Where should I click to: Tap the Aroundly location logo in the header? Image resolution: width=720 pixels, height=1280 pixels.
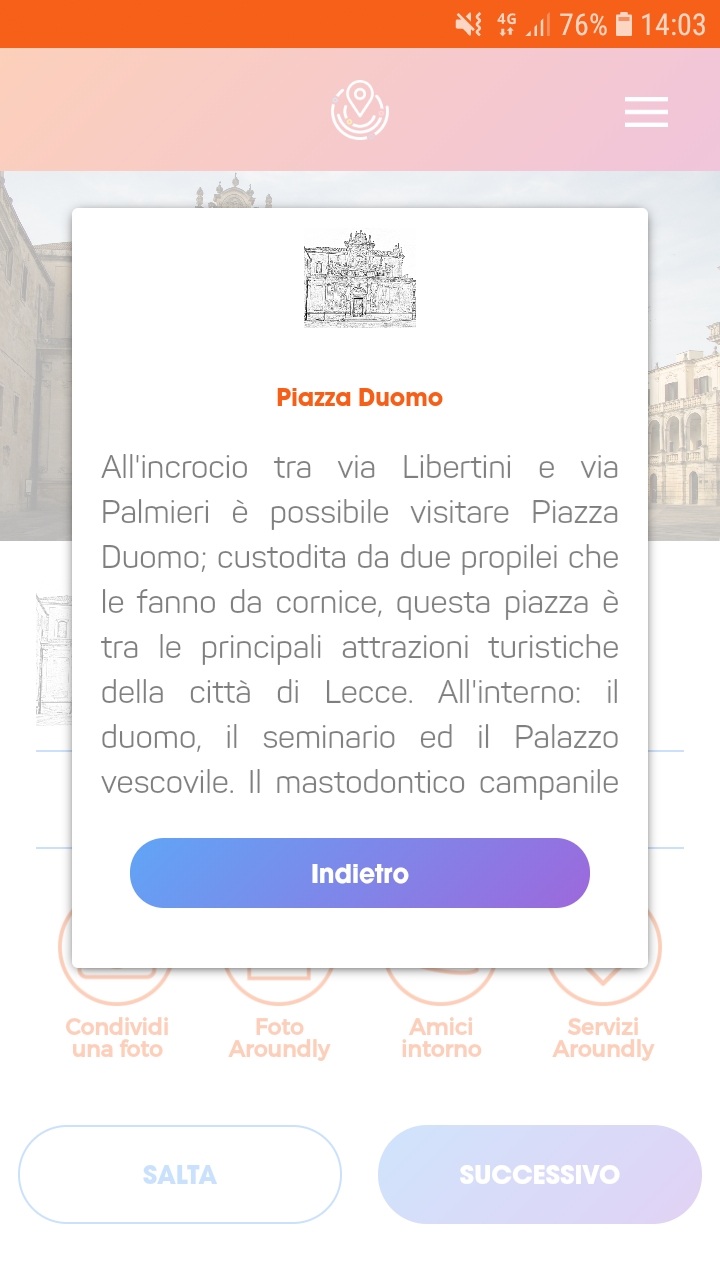[x=360, y=110]
